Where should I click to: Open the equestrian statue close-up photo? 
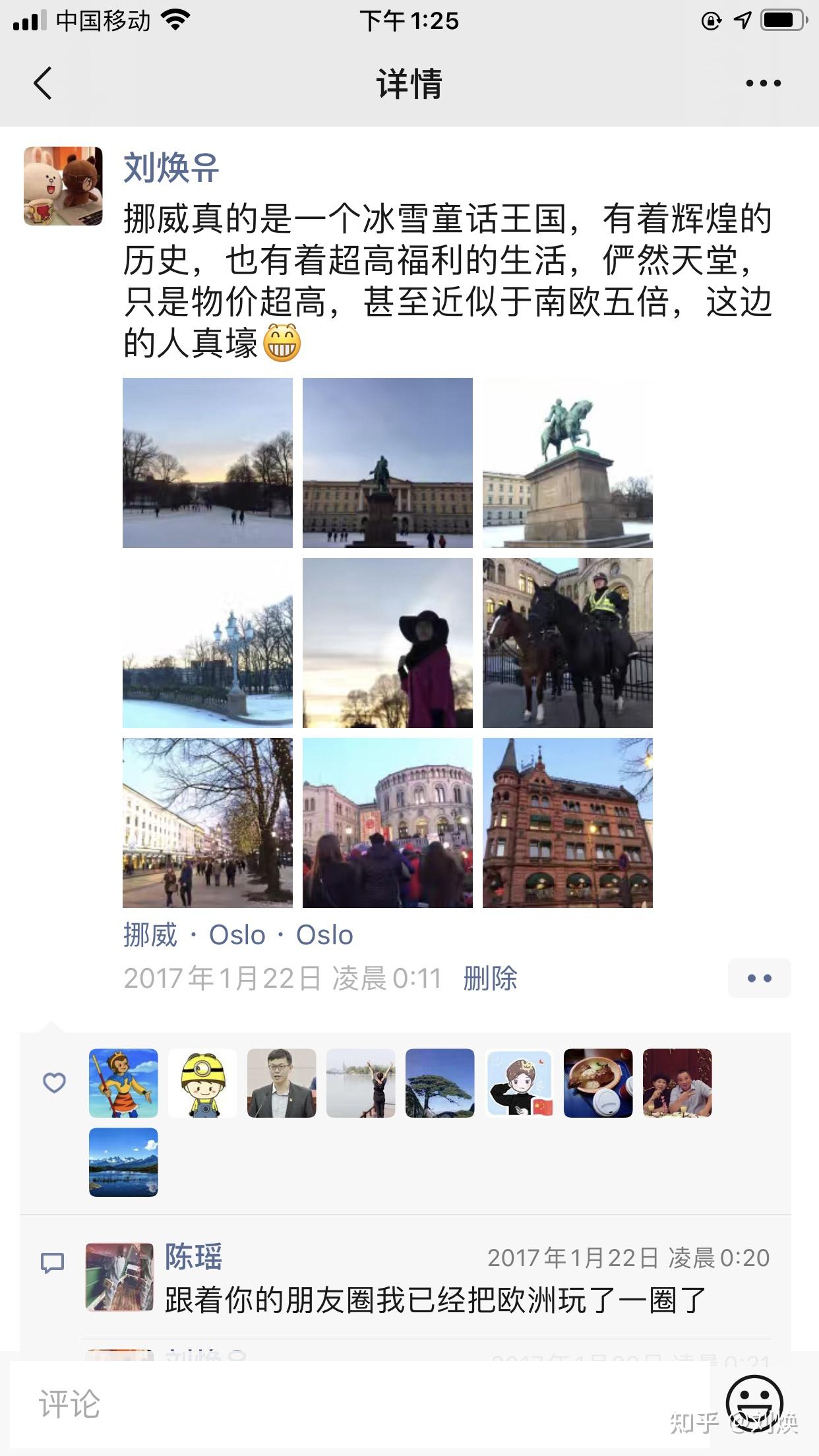coord(567,463)
